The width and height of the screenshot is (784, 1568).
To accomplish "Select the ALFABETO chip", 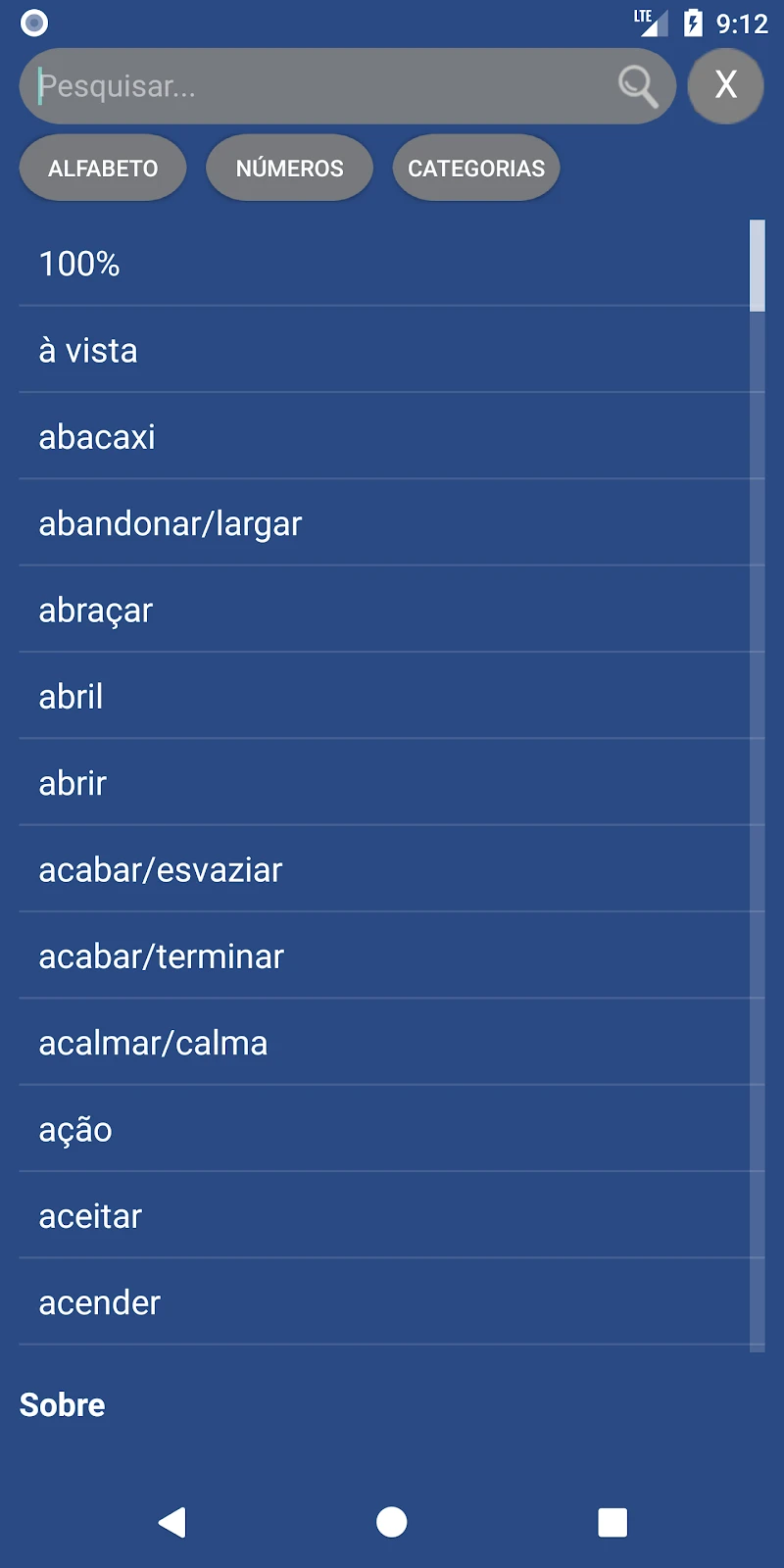I will pos(103,168).
